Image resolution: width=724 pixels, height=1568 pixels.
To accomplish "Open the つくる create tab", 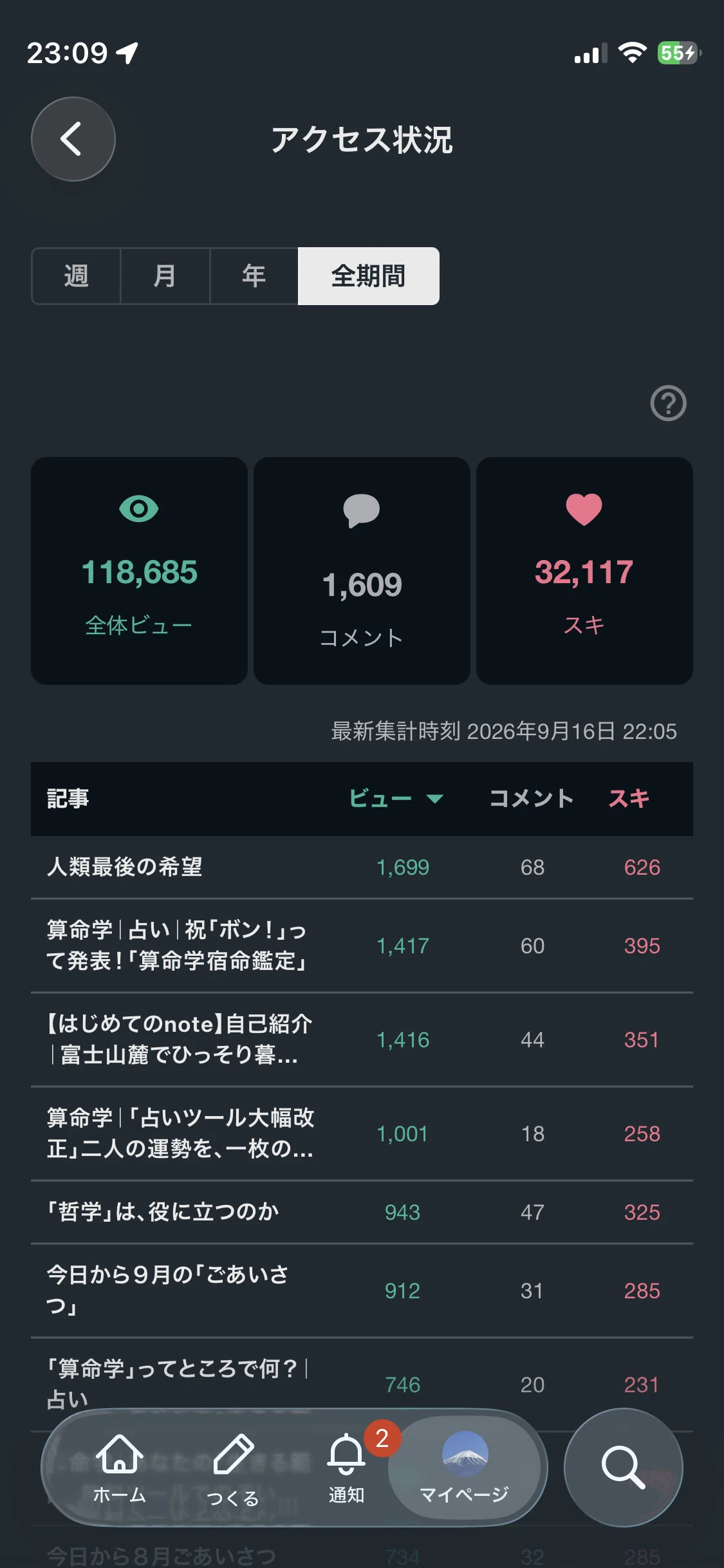I will click(233, 1468).
